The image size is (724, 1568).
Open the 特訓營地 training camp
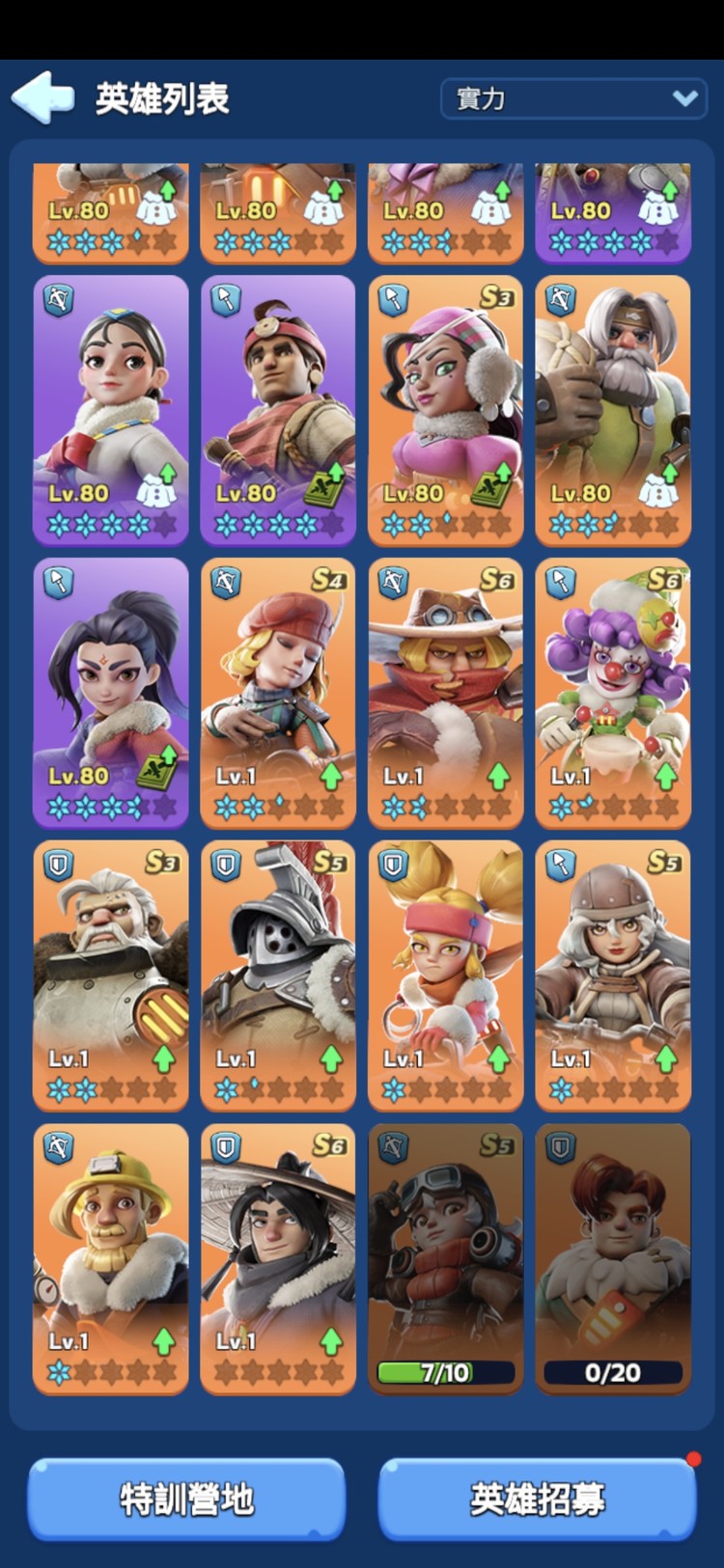(x=186, y=1498)
